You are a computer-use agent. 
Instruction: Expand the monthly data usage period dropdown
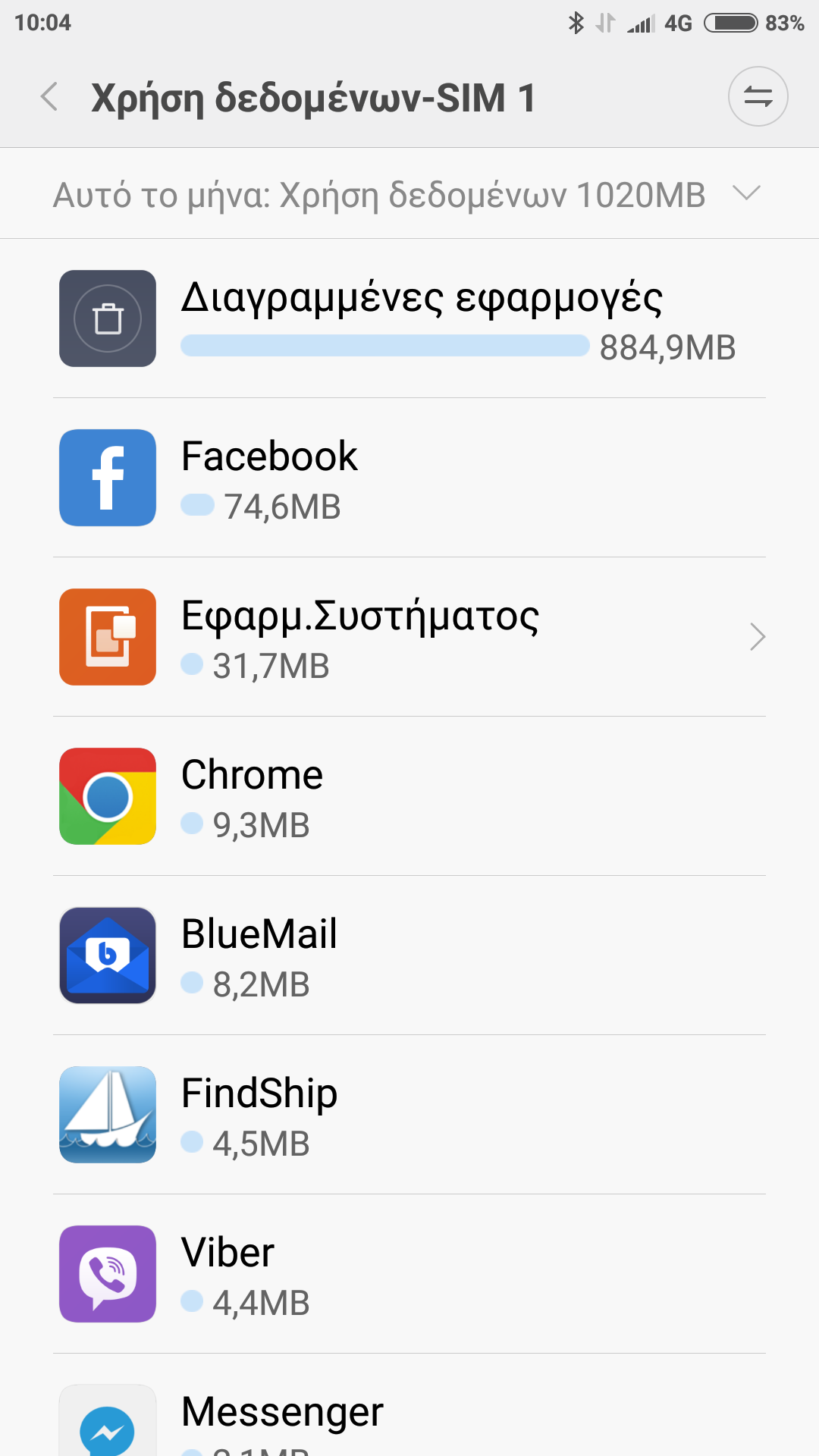(x=746, y=193)
